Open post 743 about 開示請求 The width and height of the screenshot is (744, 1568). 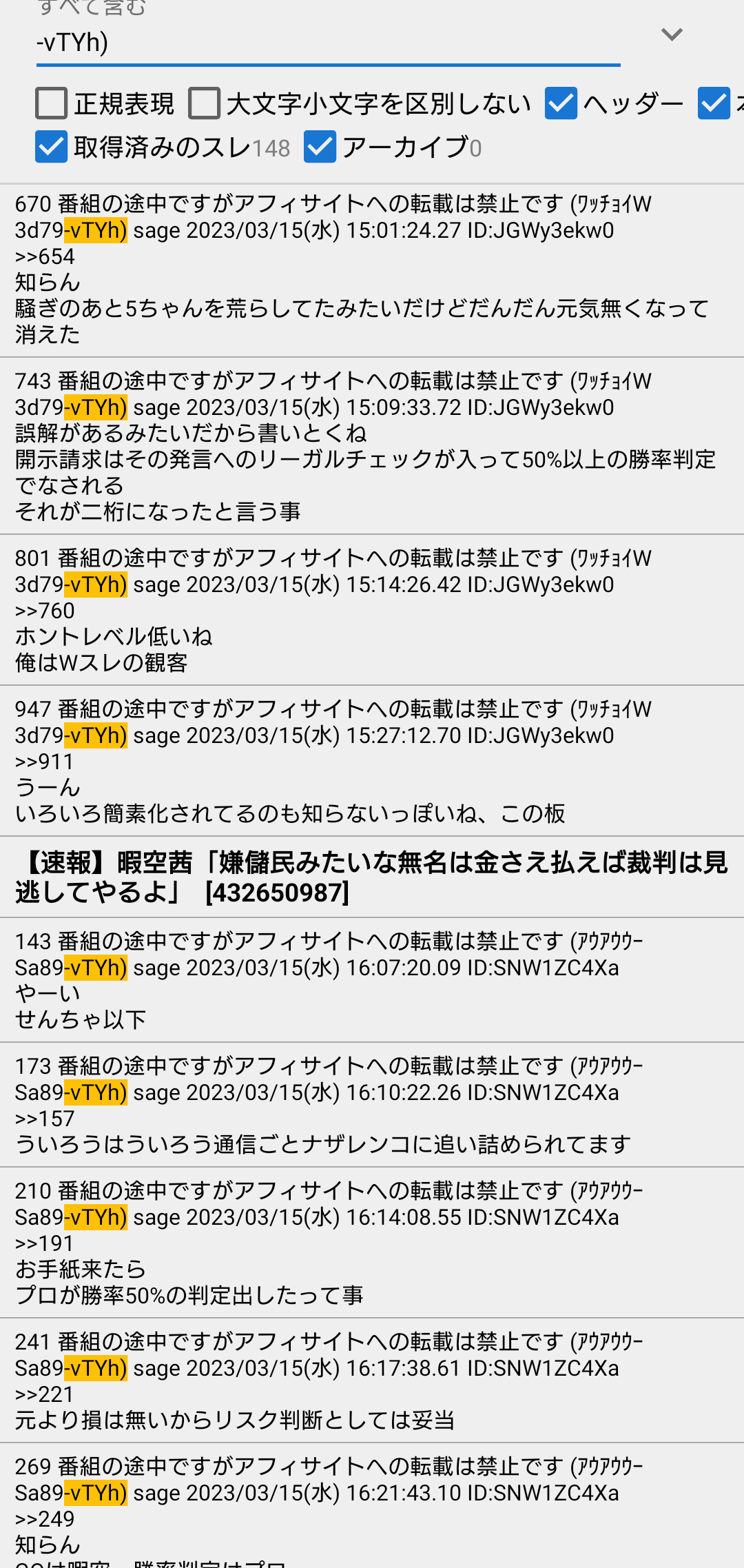(x=372, y=446)
